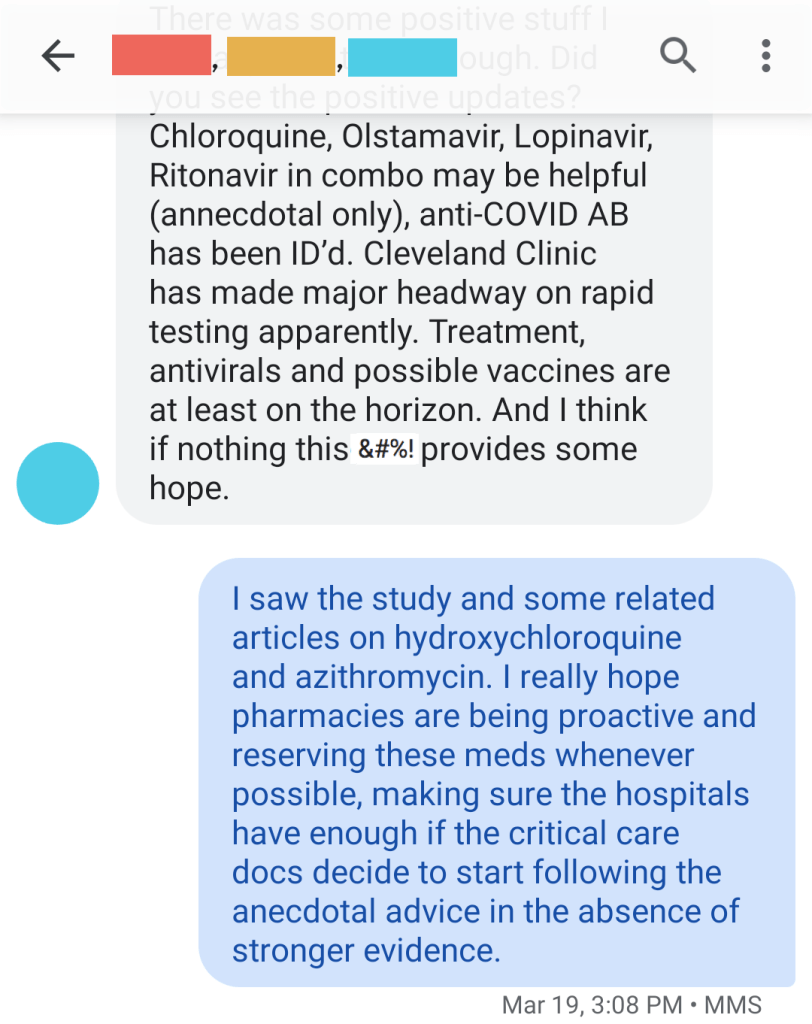The width and height of the screenshot is (812, 1024).
Task: Tap the sender's blue avatar circle
Action: click(58, 484)
